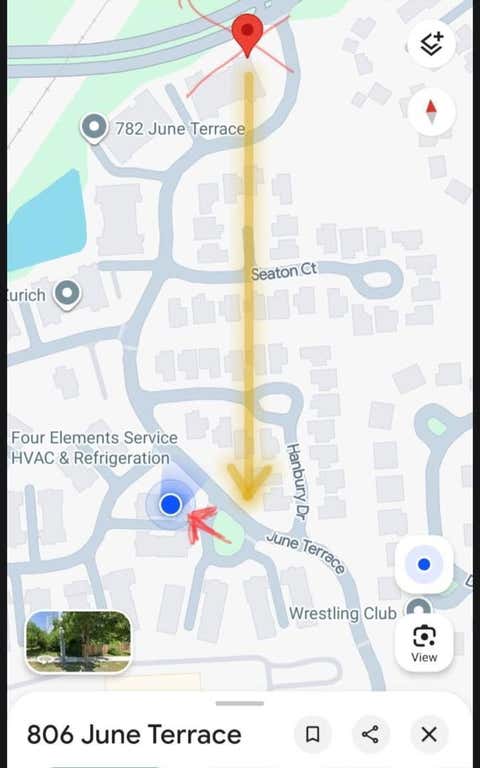Select the Zurich place marker

67,295
